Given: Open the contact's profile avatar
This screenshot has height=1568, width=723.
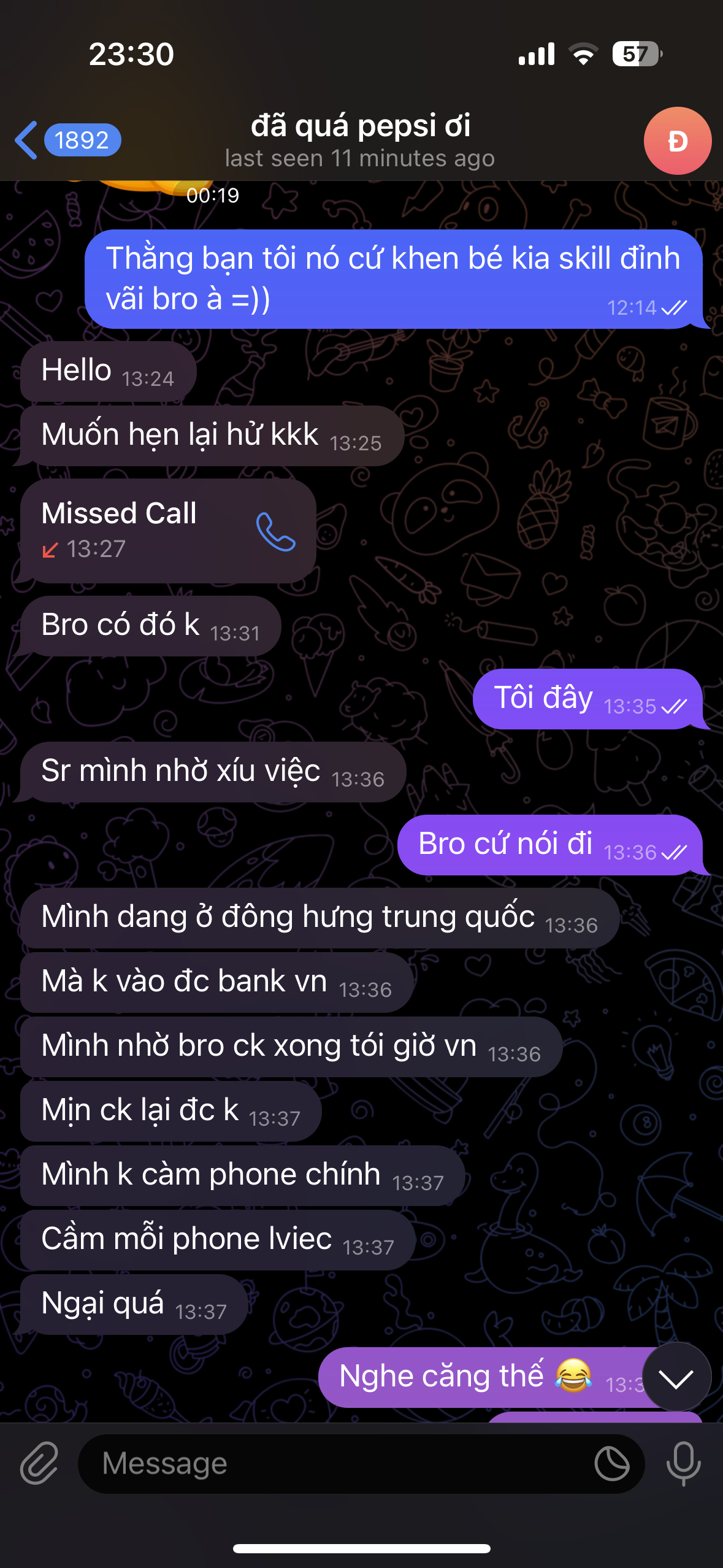Looking at the screenshot, I should coord(677,141).
